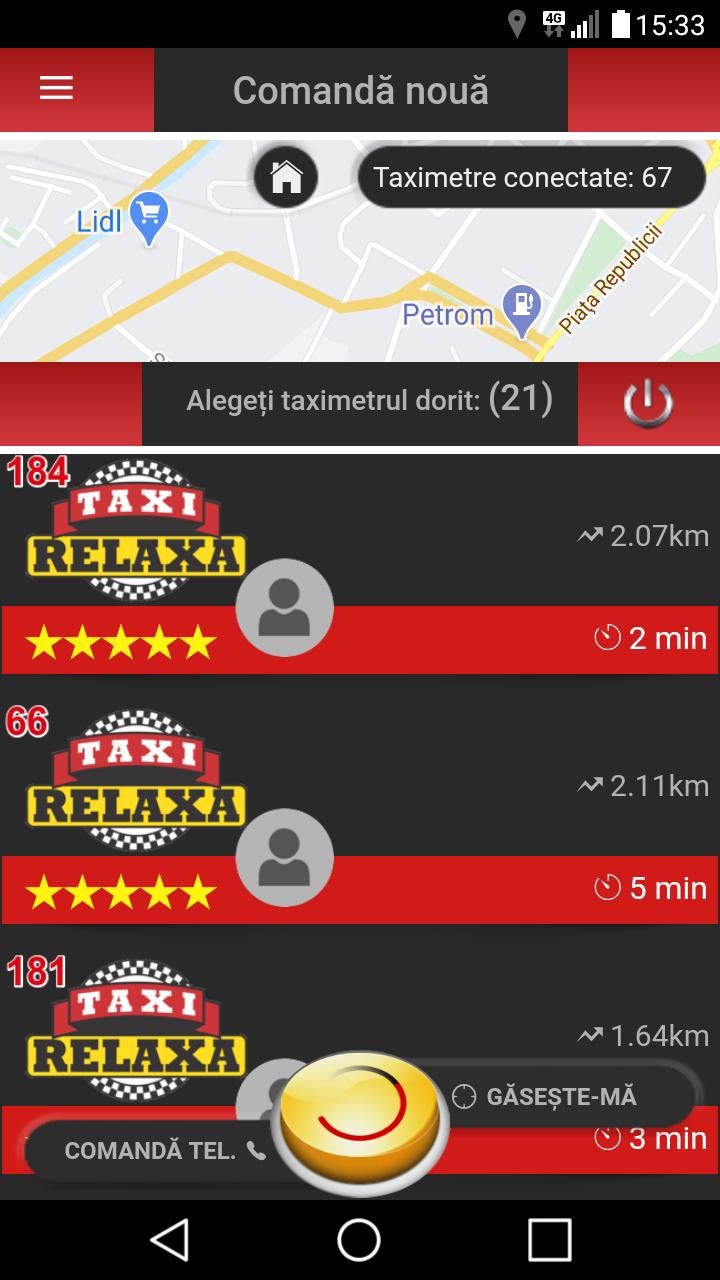Open recent apps from the navigation bar
720x1280 pixels.
tap(549, 1240)
